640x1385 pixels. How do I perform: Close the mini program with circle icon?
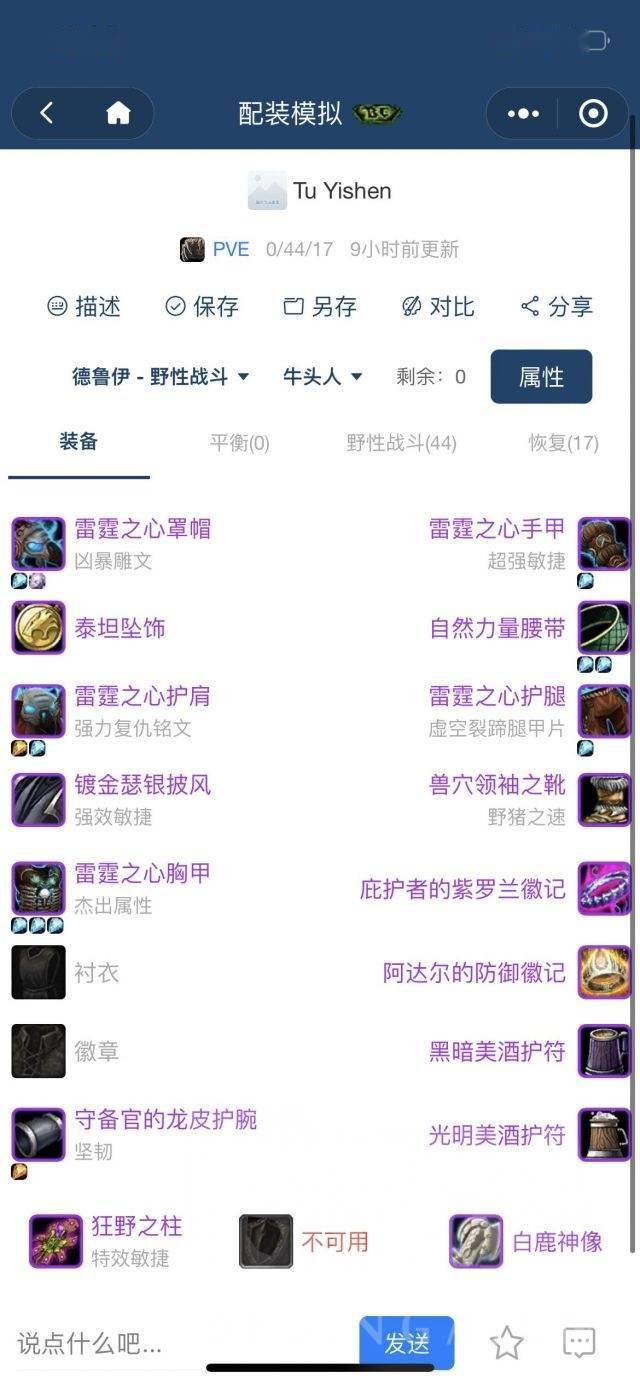[x=593, y=114]
